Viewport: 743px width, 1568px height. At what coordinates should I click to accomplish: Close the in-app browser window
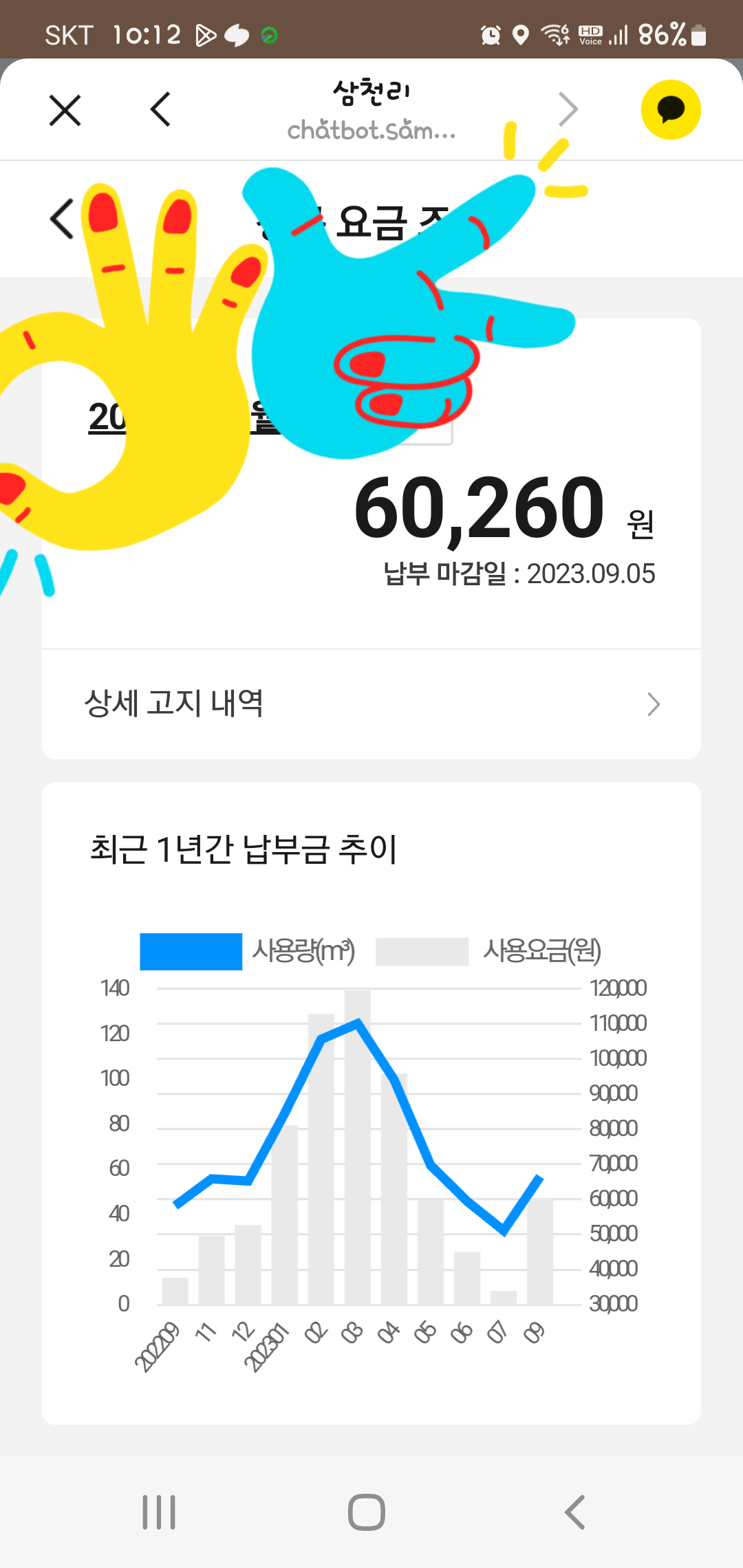tap(65, 110)
